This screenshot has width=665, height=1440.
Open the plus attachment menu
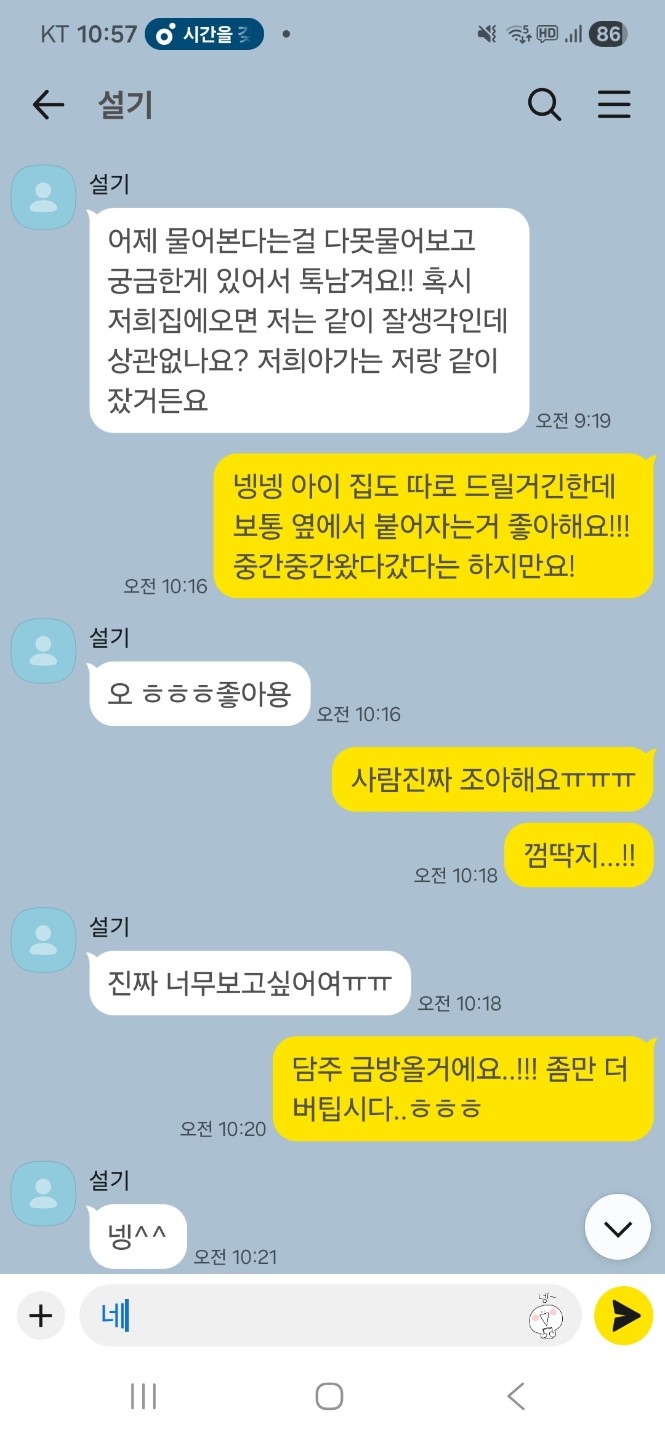click(40, 1315)
